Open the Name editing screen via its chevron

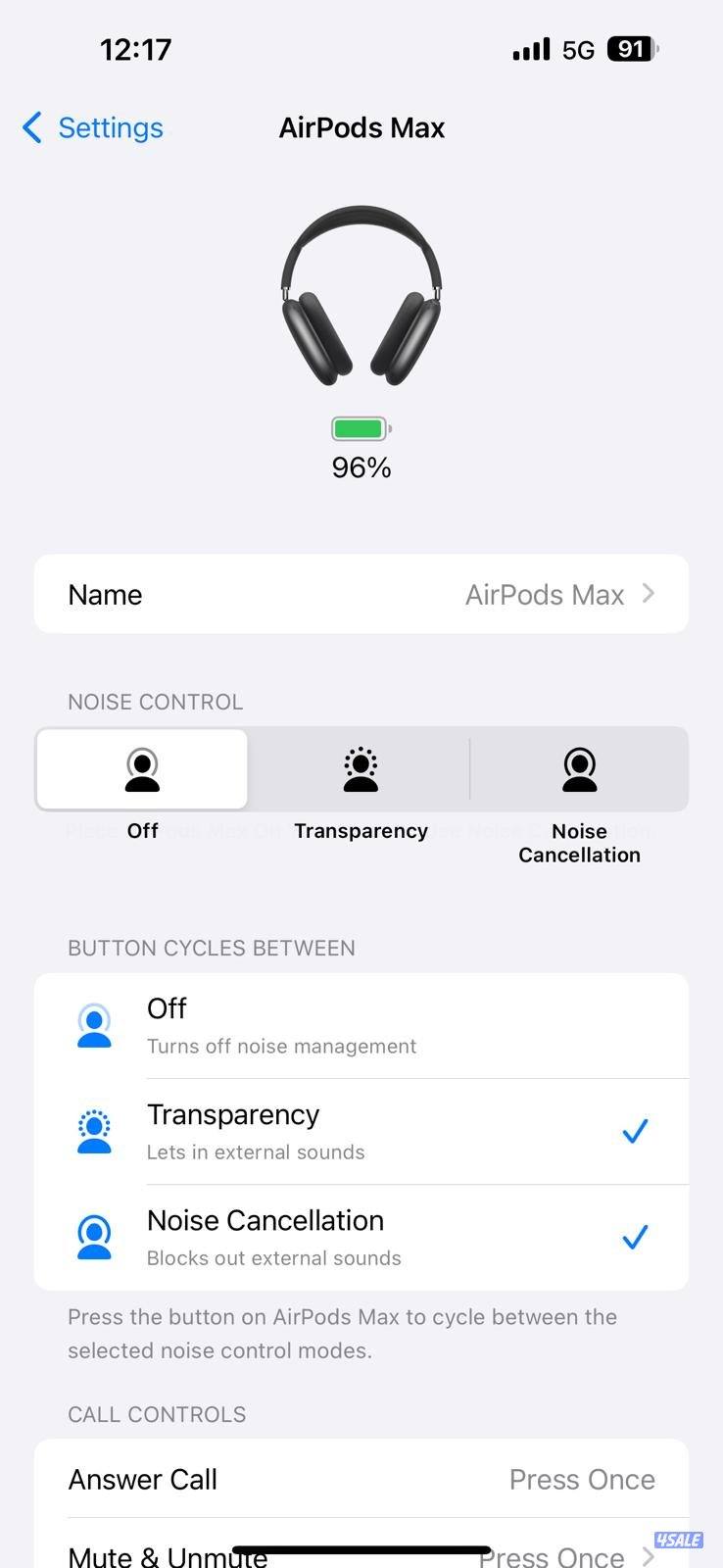pyautogui.click(x=648, y=594)
